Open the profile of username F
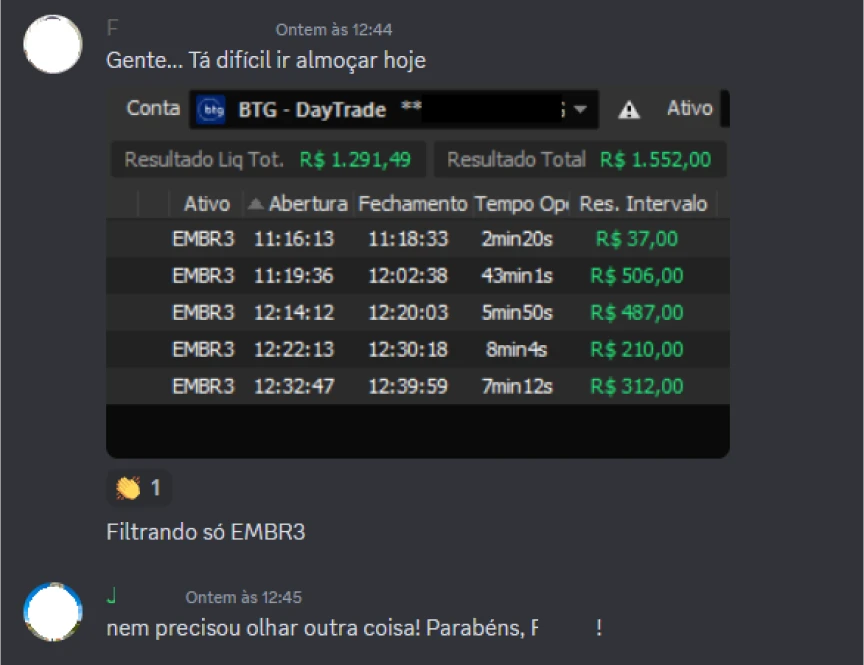Image resolution: width=864 pixels, height=665 pixels. tap(111, 30)
